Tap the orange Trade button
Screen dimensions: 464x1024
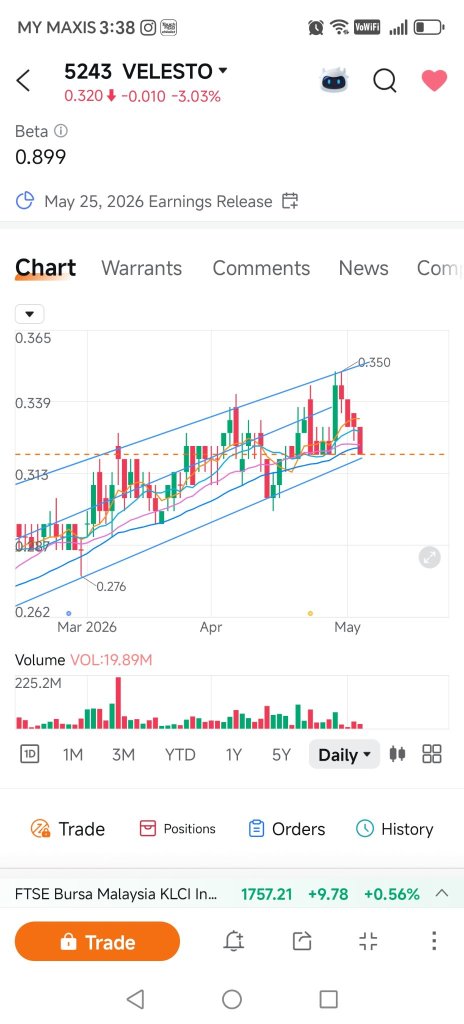(97, 942)
